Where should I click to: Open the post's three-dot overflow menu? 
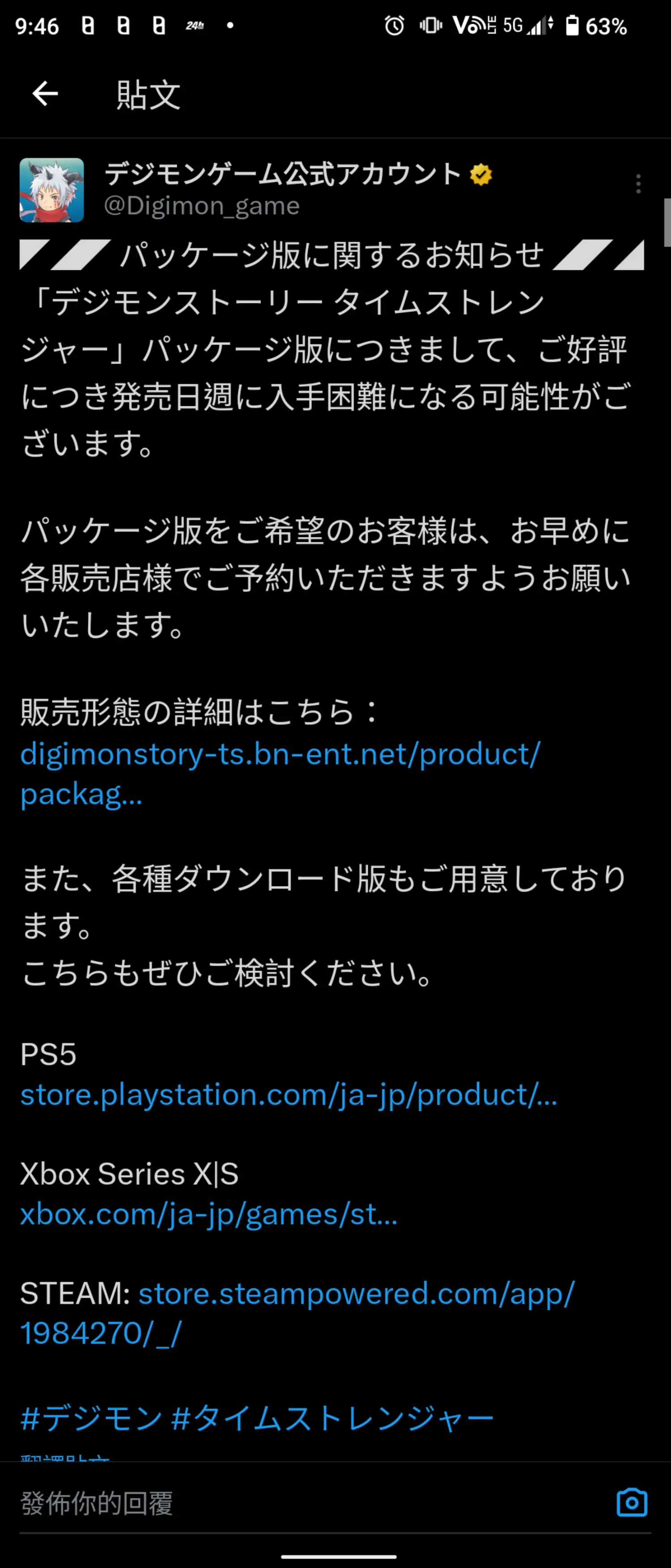[x=637, y=183]
